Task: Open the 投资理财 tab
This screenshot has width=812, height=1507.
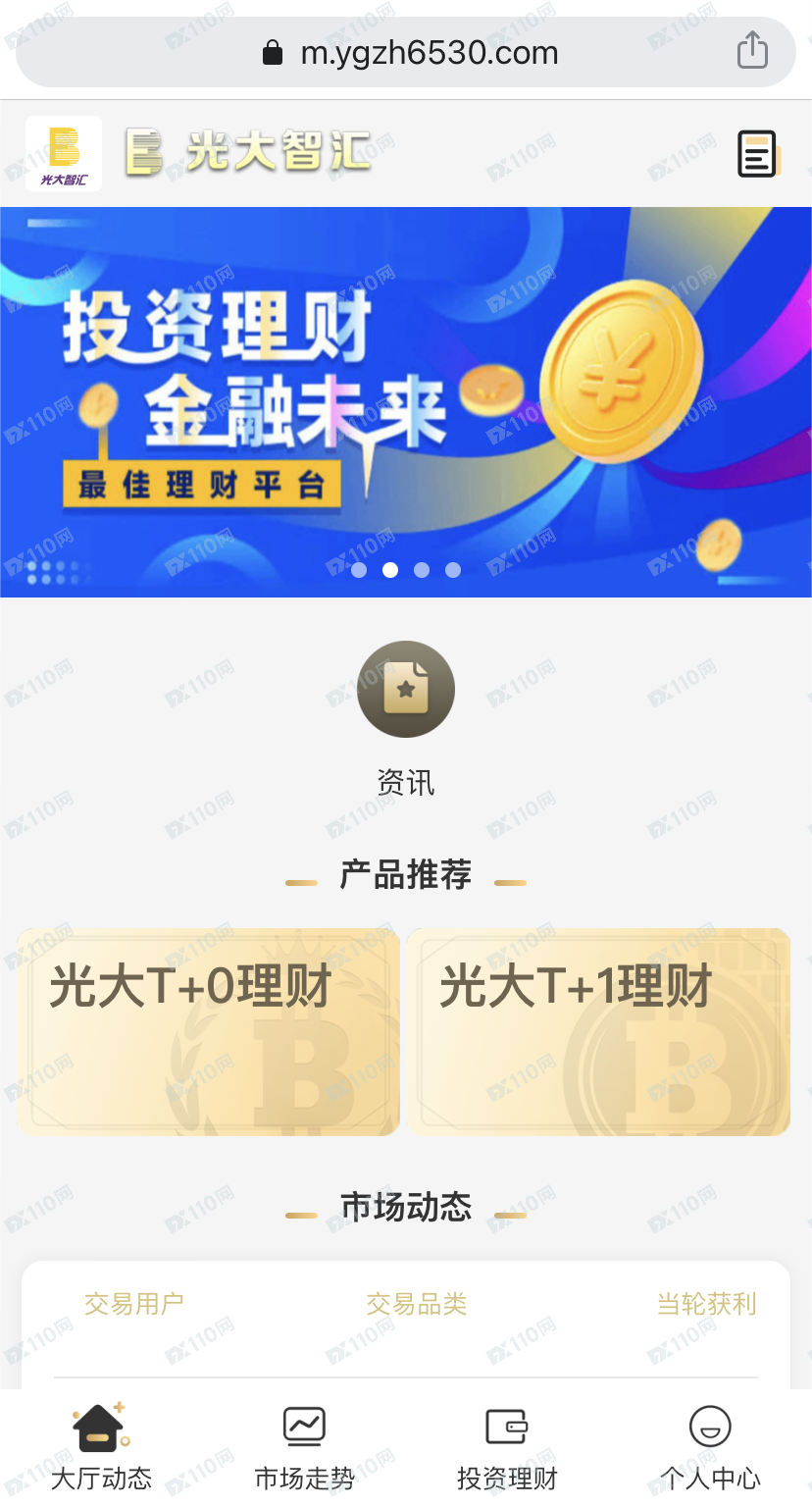Action: coord(507,1446)
